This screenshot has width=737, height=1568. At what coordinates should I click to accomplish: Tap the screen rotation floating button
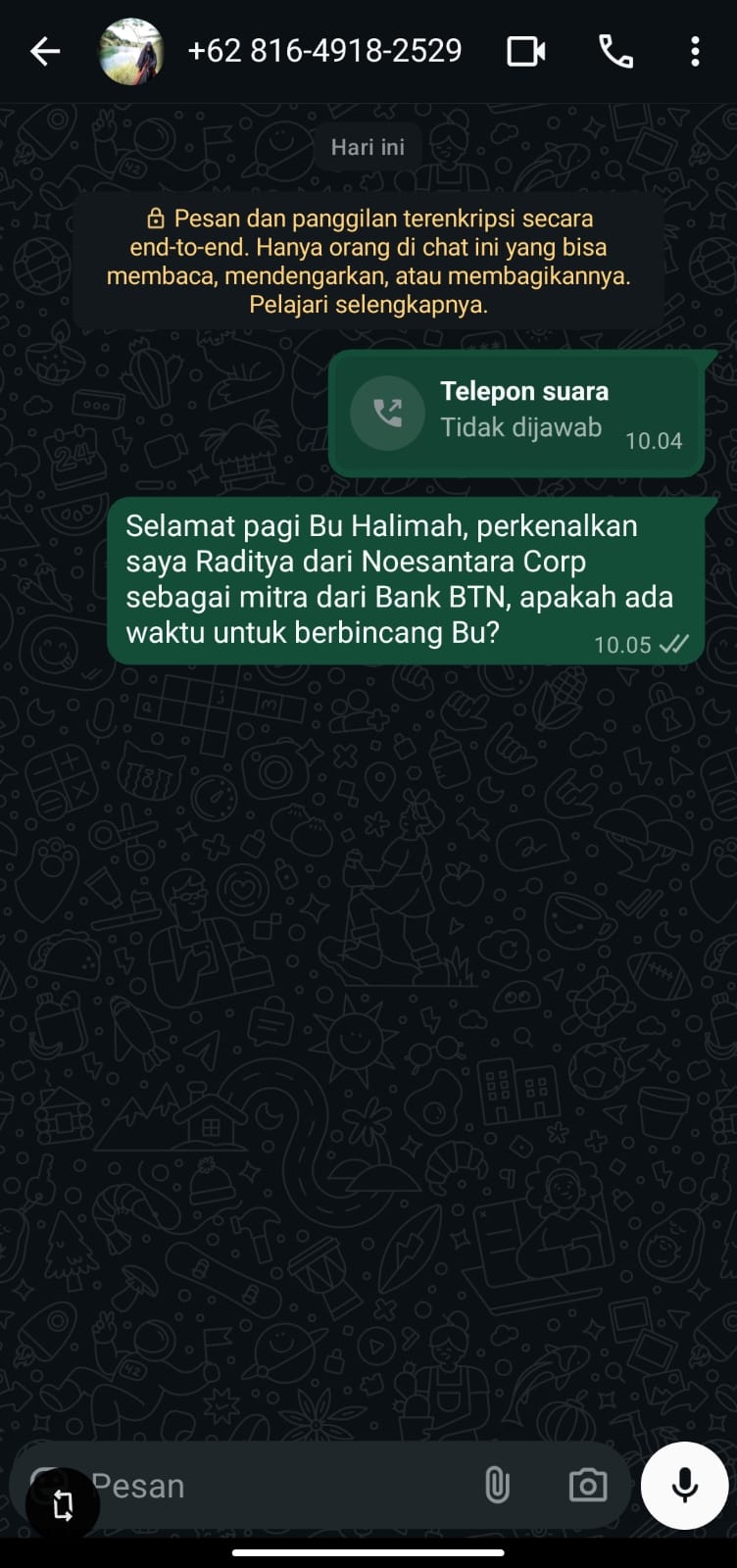(x=63, y=1505)
